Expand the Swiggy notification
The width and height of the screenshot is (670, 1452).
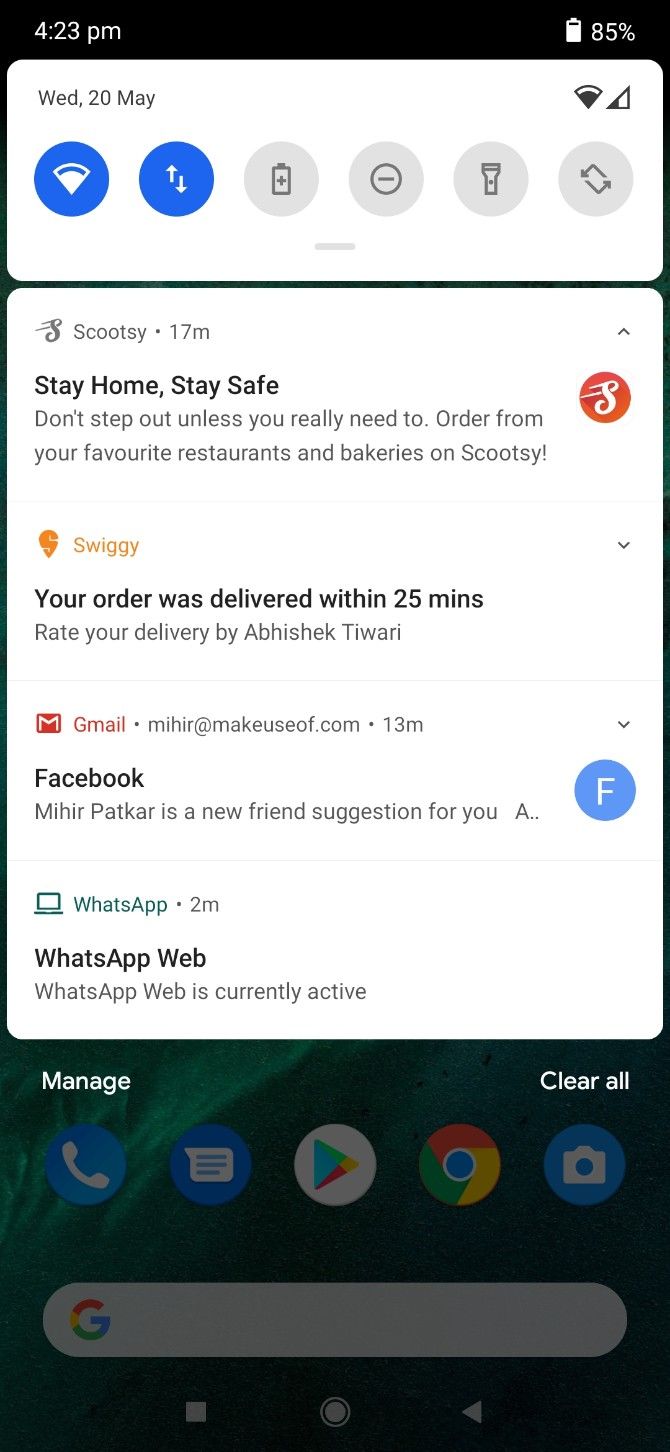(623, 545)
